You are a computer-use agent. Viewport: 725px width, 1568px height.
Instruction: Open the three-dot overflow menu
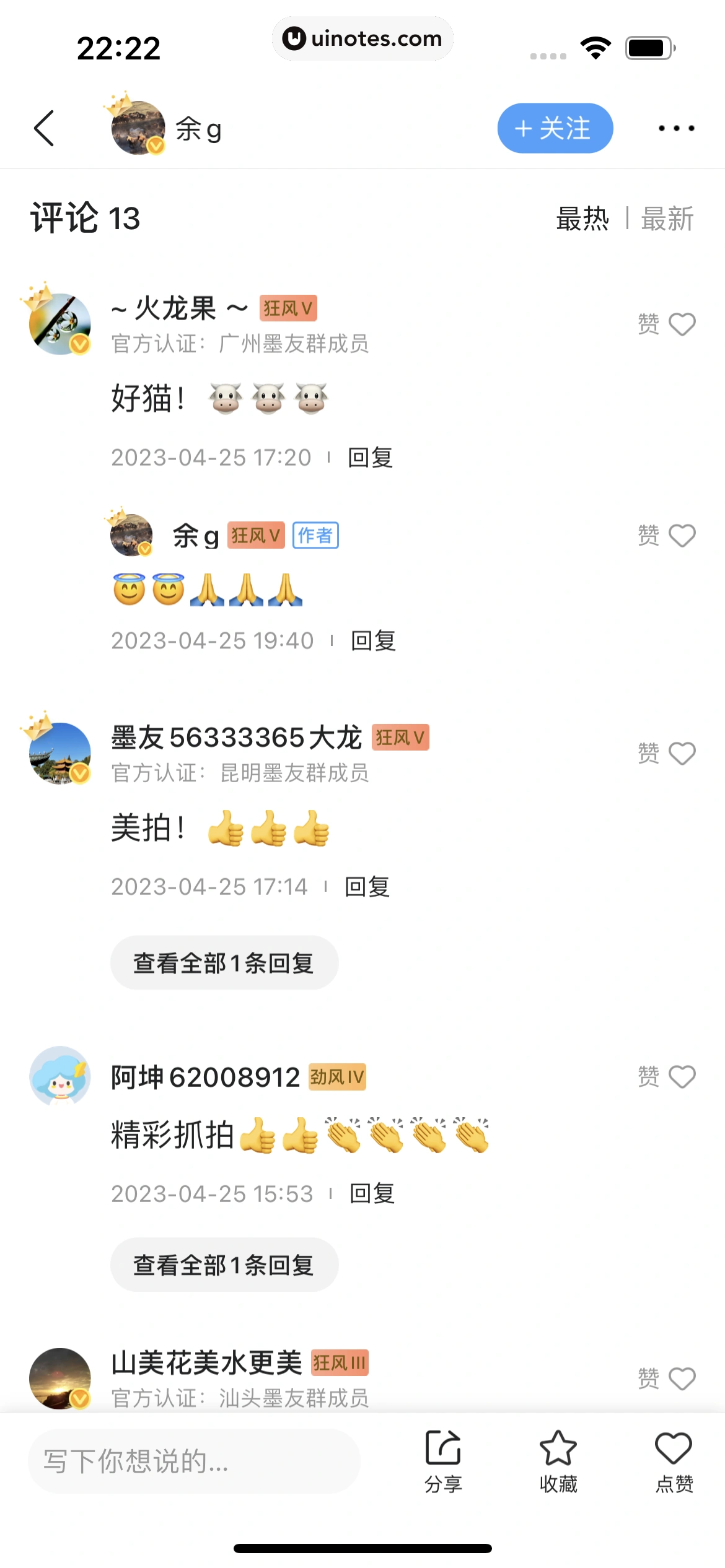(676, 128)
